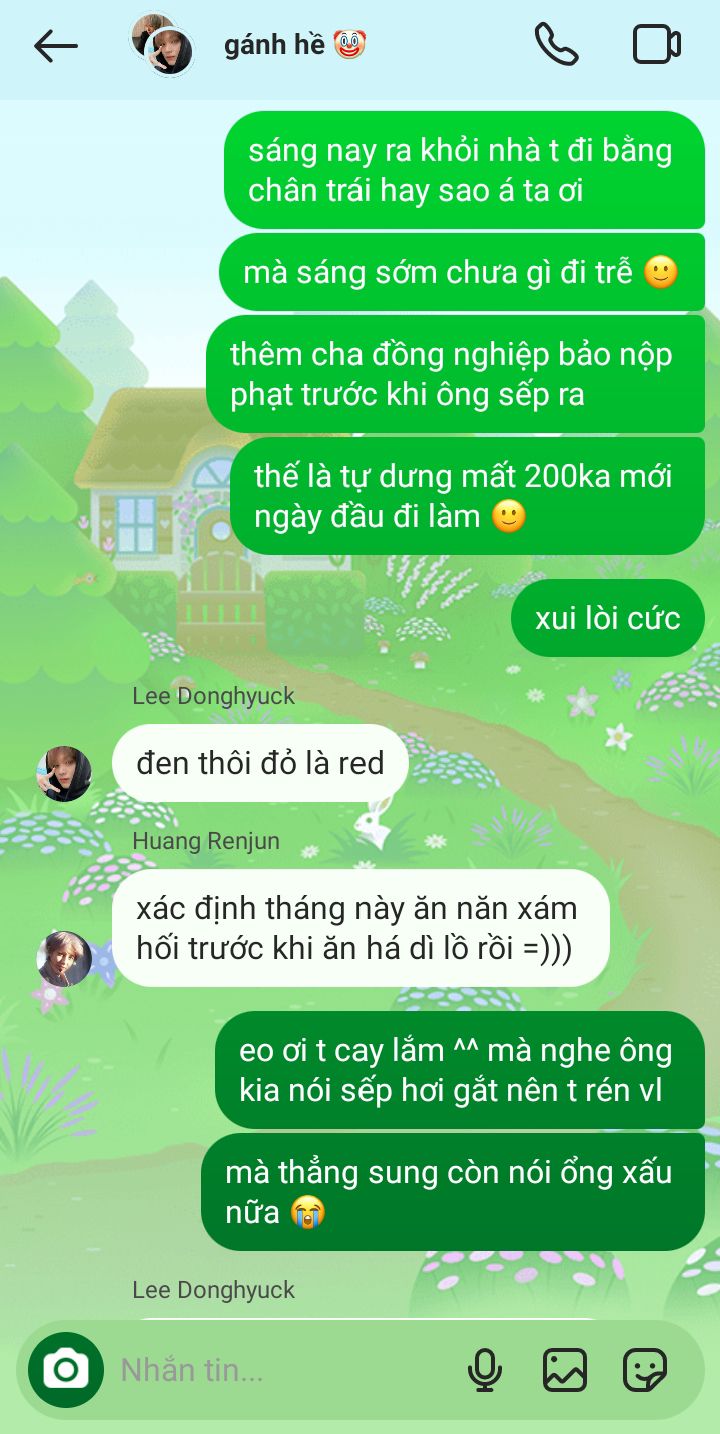Start a voice call with the group
The width and height of the screenshot is (720, 1434).
556,45
